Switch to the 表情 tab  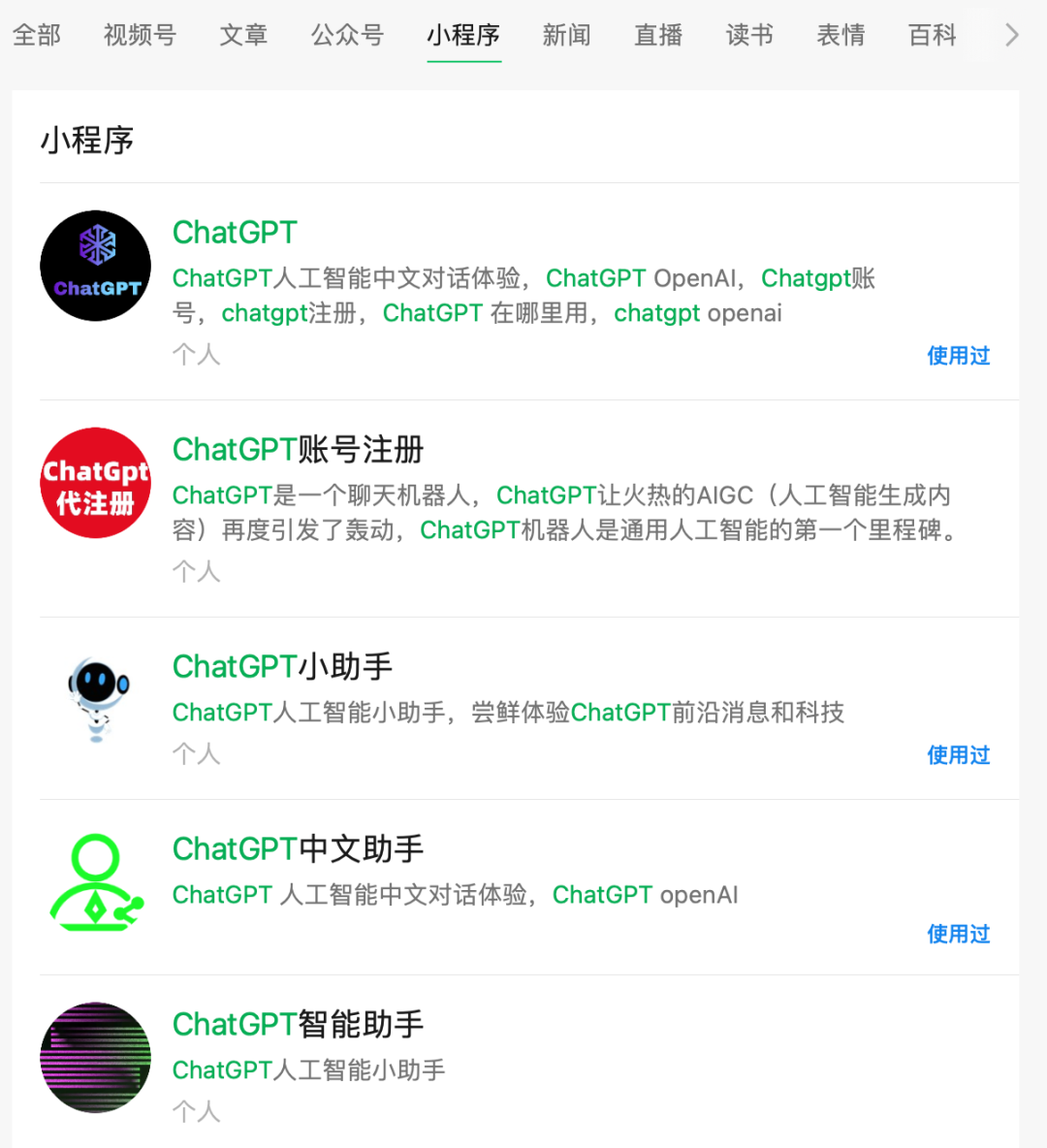pyautogui.click(x=841, y=36)
